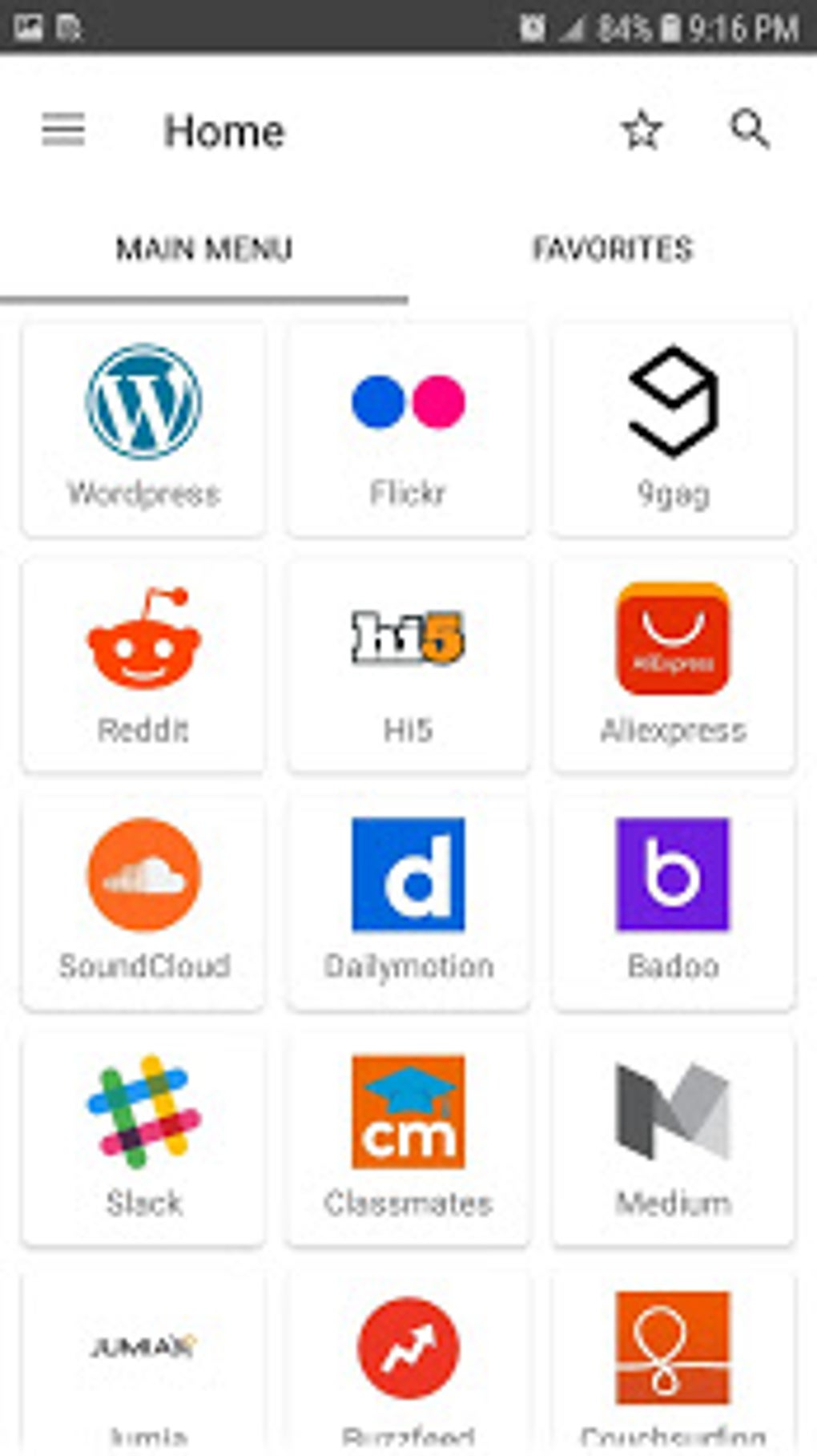Open the search magnifier
817x1456 pixels.
tap(750, 129)
